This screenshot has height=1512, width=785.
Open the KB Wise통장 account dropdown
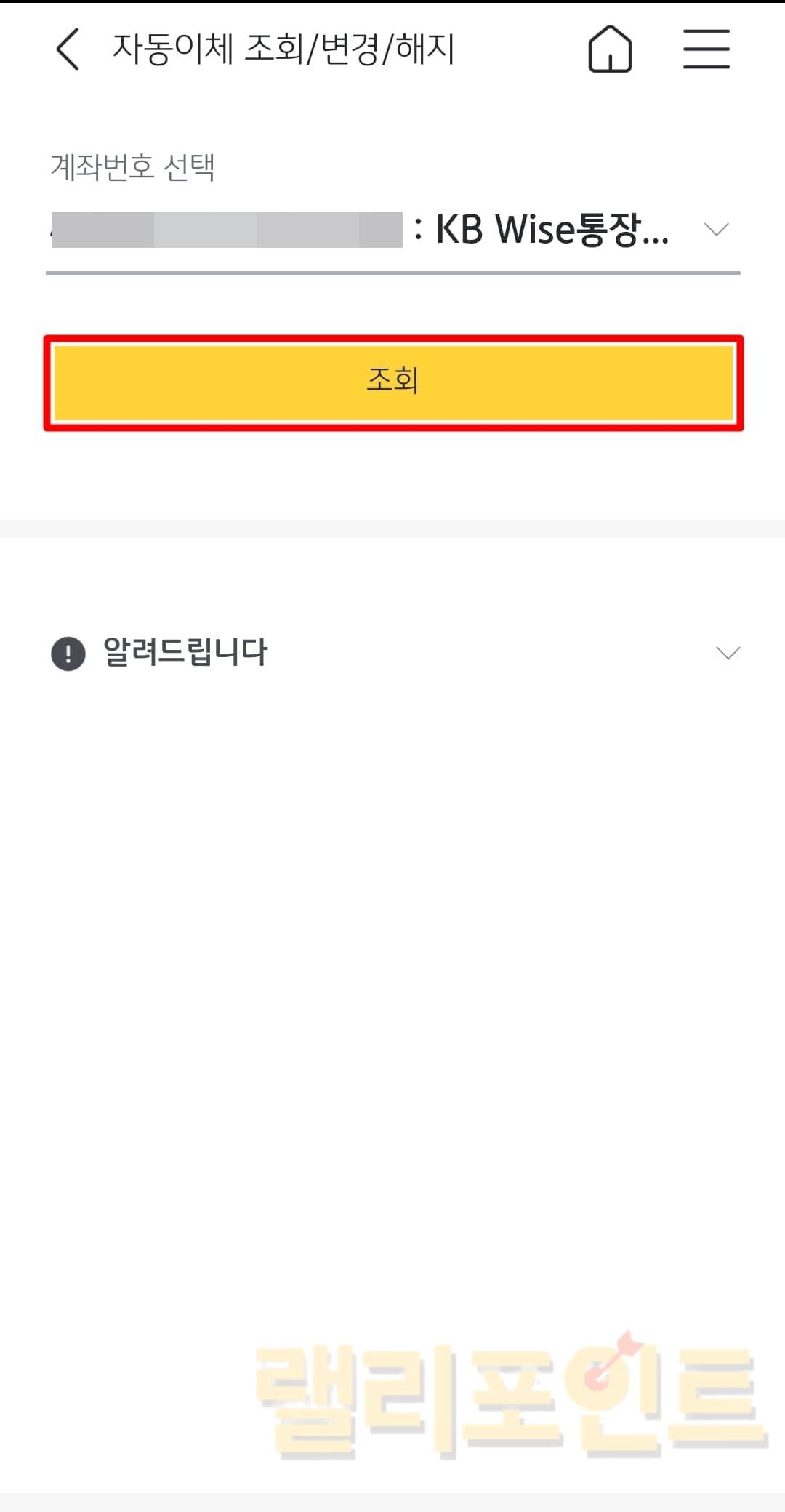click(716, 230)
